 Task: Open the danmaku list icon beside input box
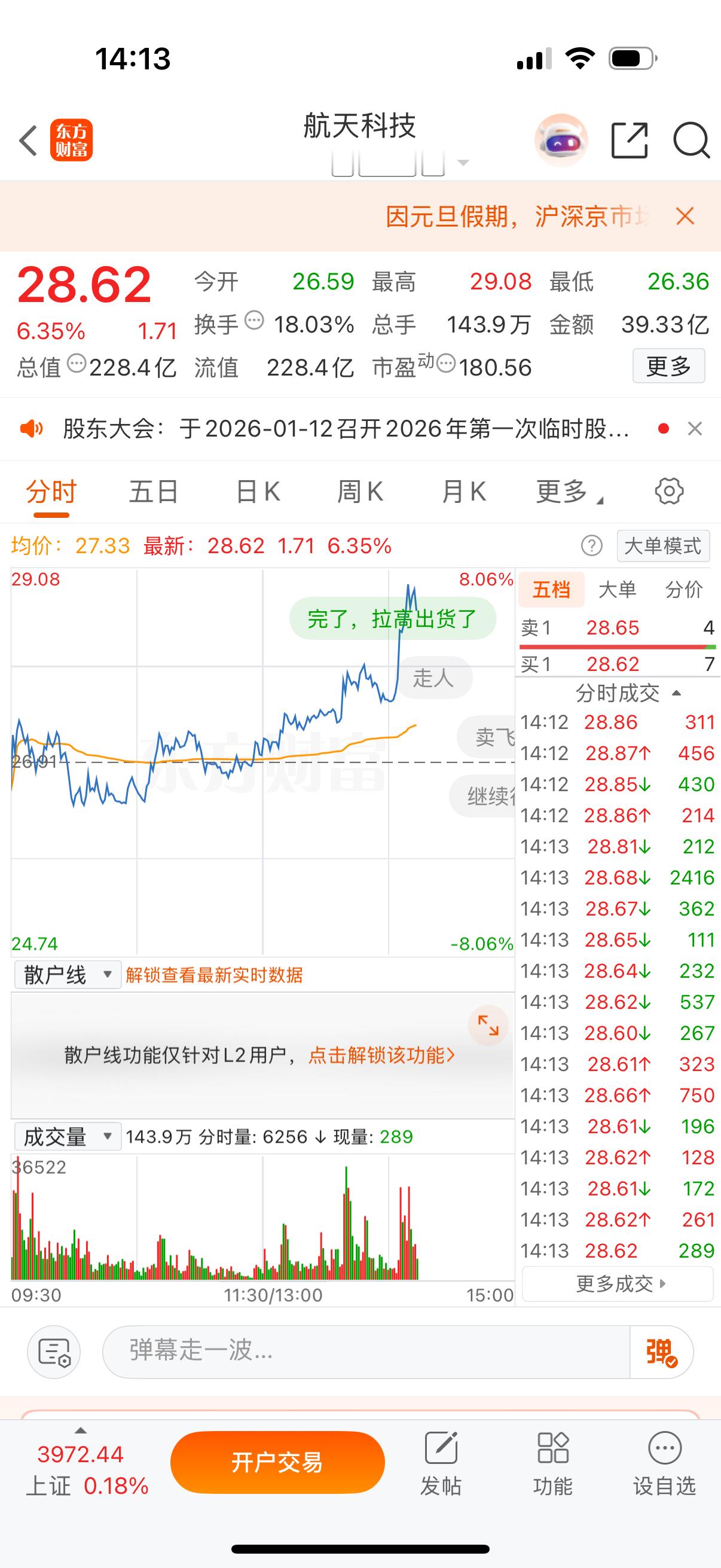(54, 1352)
